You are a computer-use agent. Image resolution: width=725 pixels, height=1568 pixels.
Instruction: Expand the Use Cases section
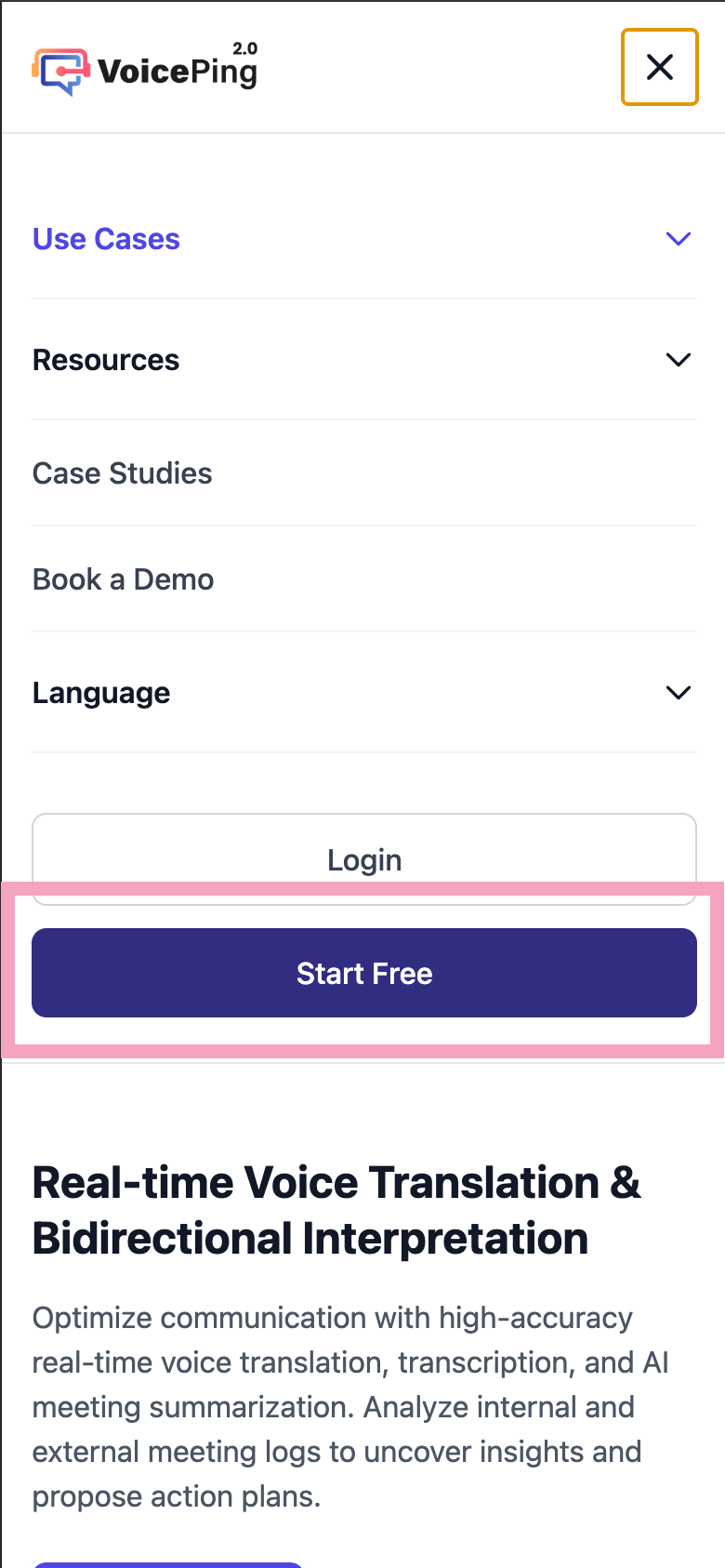362,239
